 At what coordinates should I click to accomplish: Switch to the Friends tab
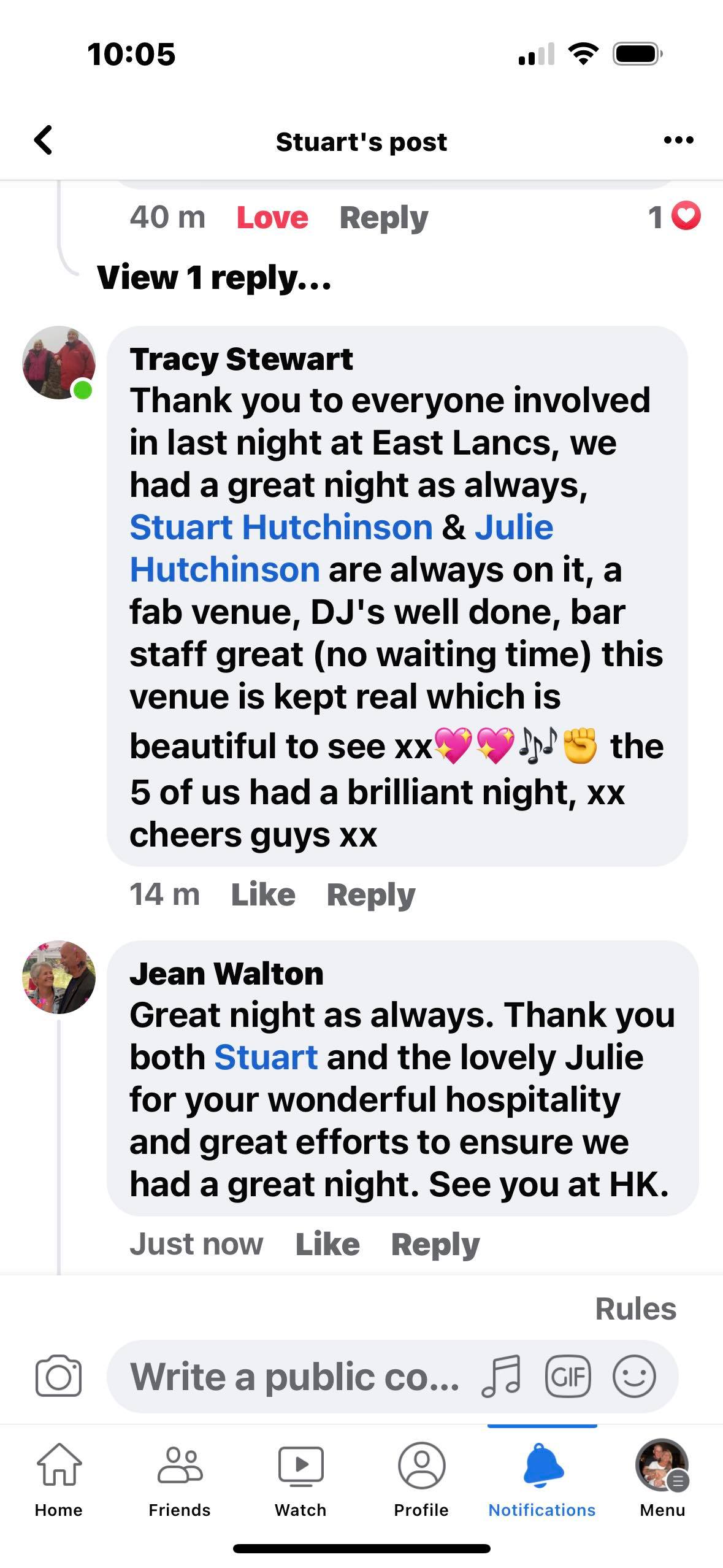180,1480
